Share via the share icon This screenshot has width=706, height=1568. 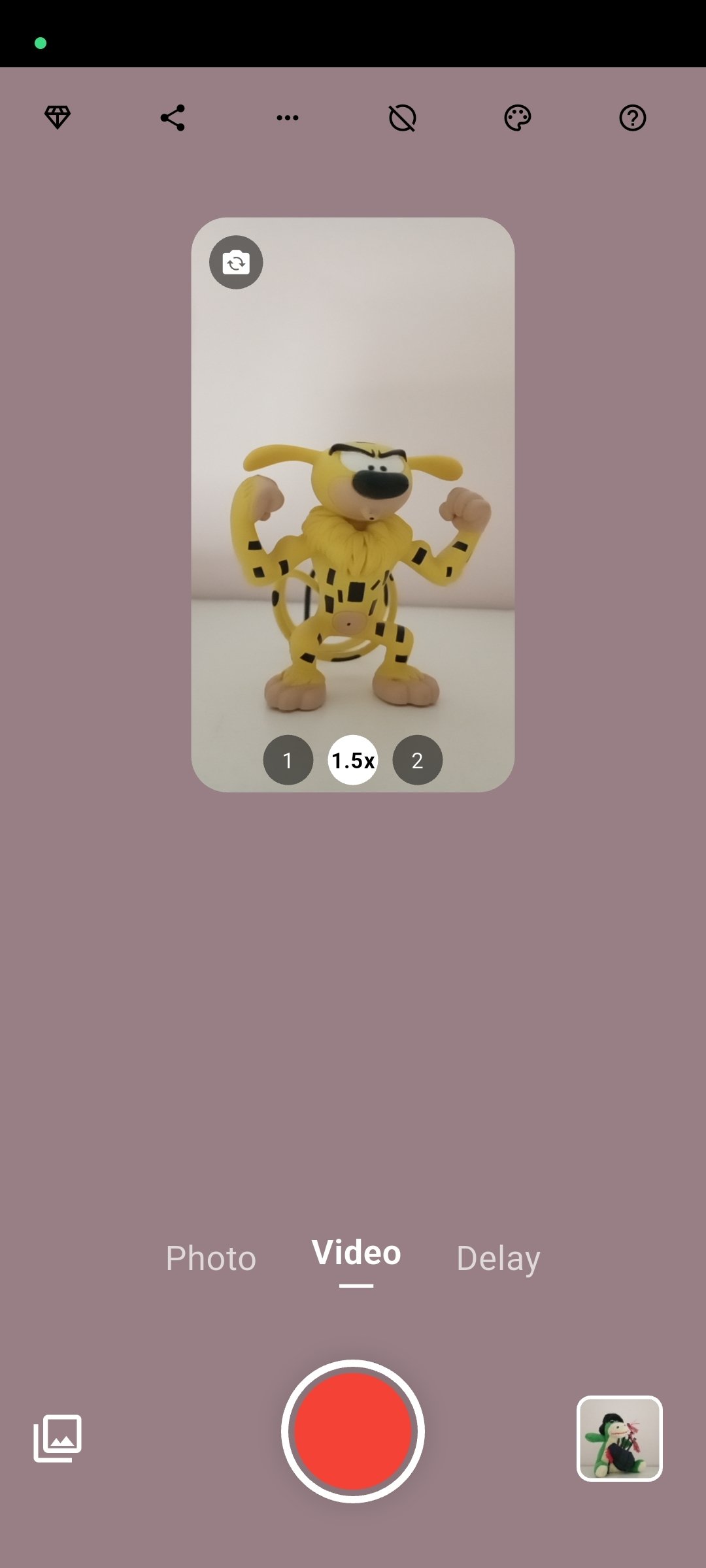[173, 118]
